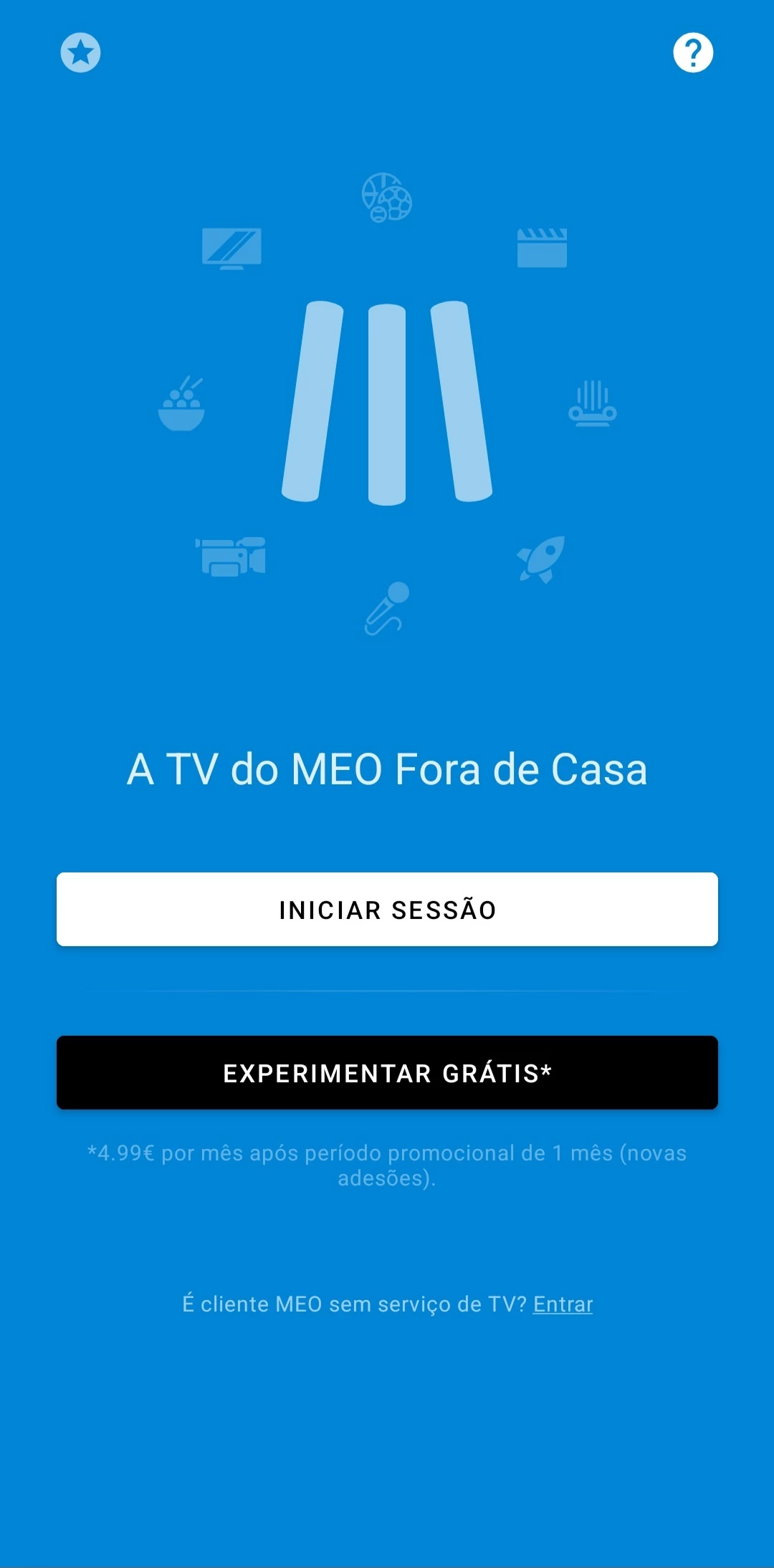Tap the star icon in the corner

click(80, 53)
